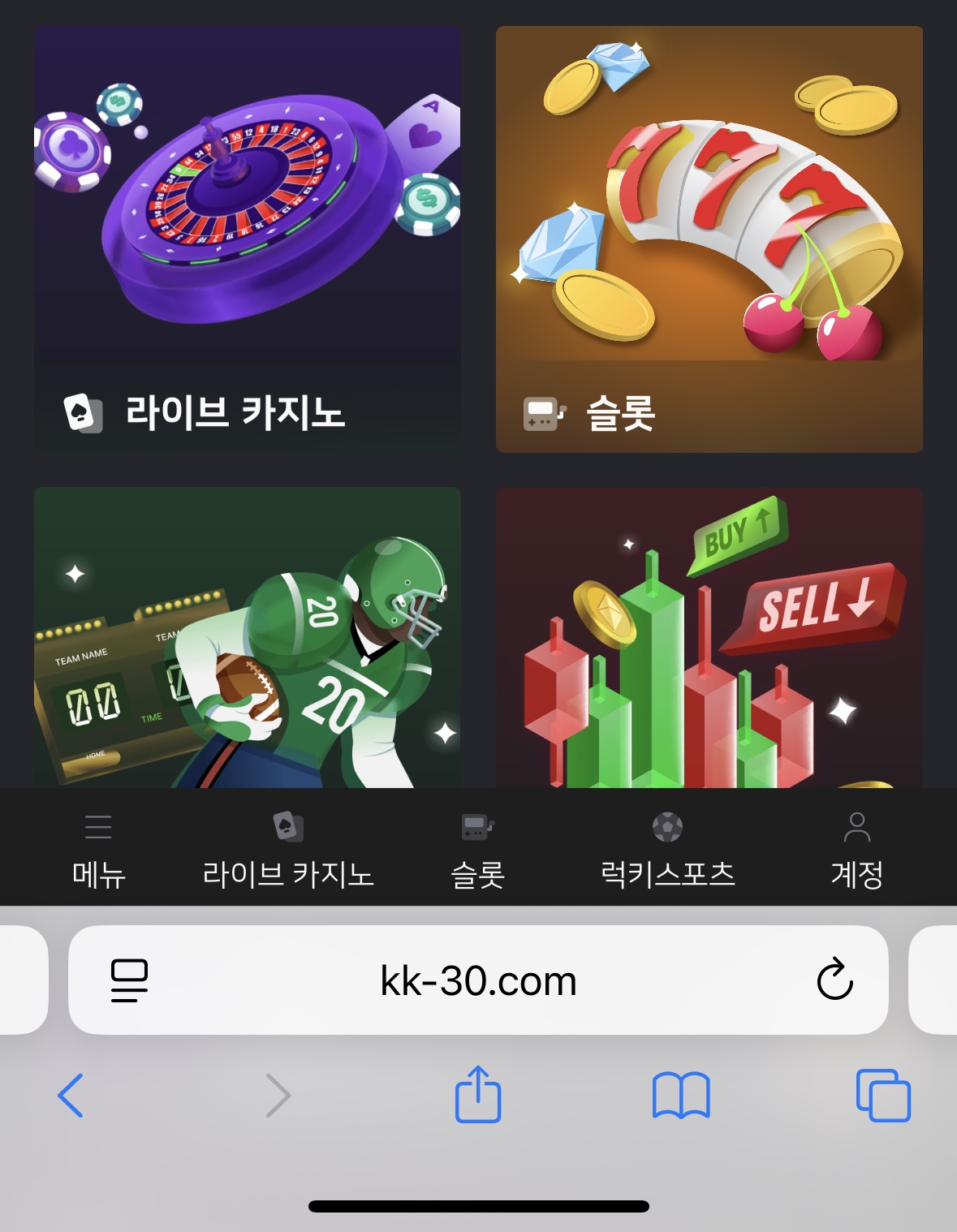
Task: Show all open browser tabs
Action: (883, 1095)
